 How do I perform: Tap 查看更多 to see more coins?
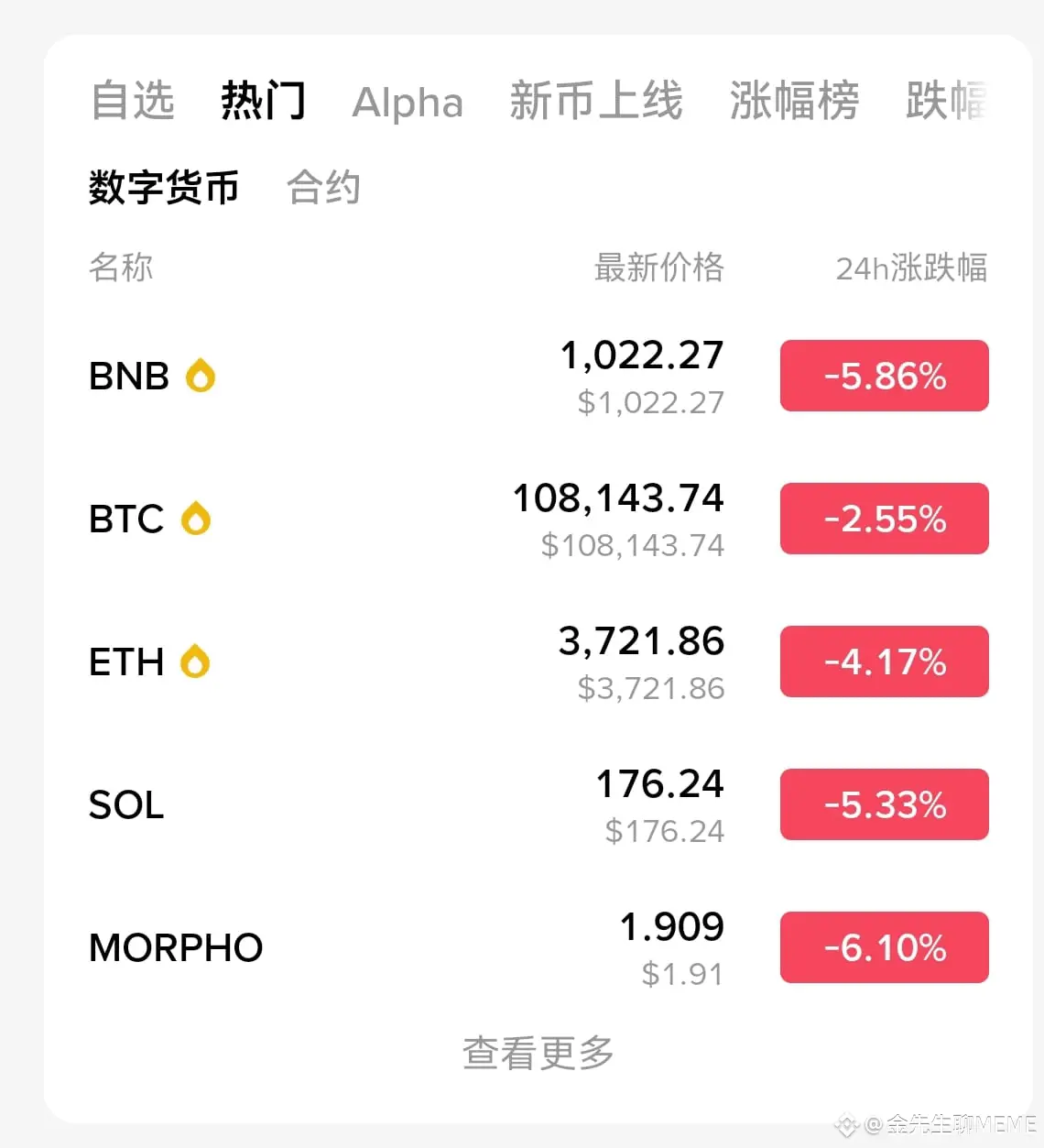coord(538,1054)
